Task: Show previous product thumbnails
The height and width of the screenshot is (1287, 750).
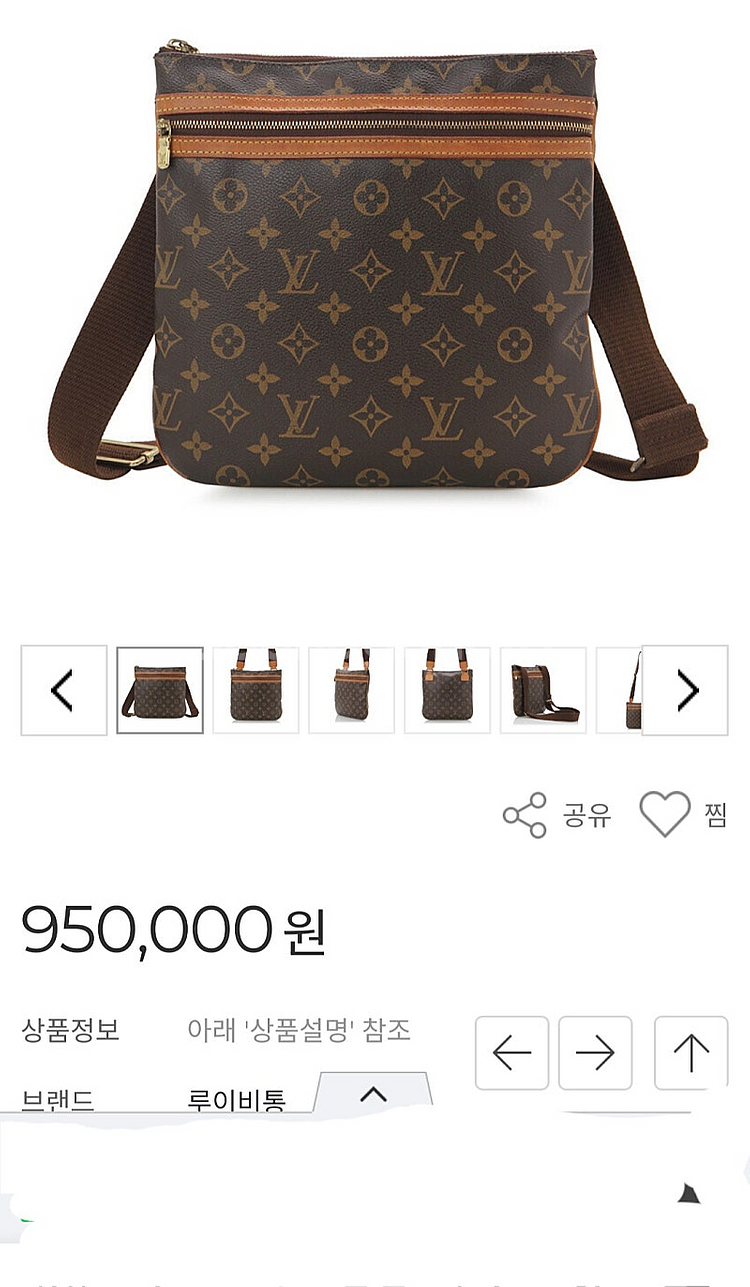Action: click(x=63, y=690)
